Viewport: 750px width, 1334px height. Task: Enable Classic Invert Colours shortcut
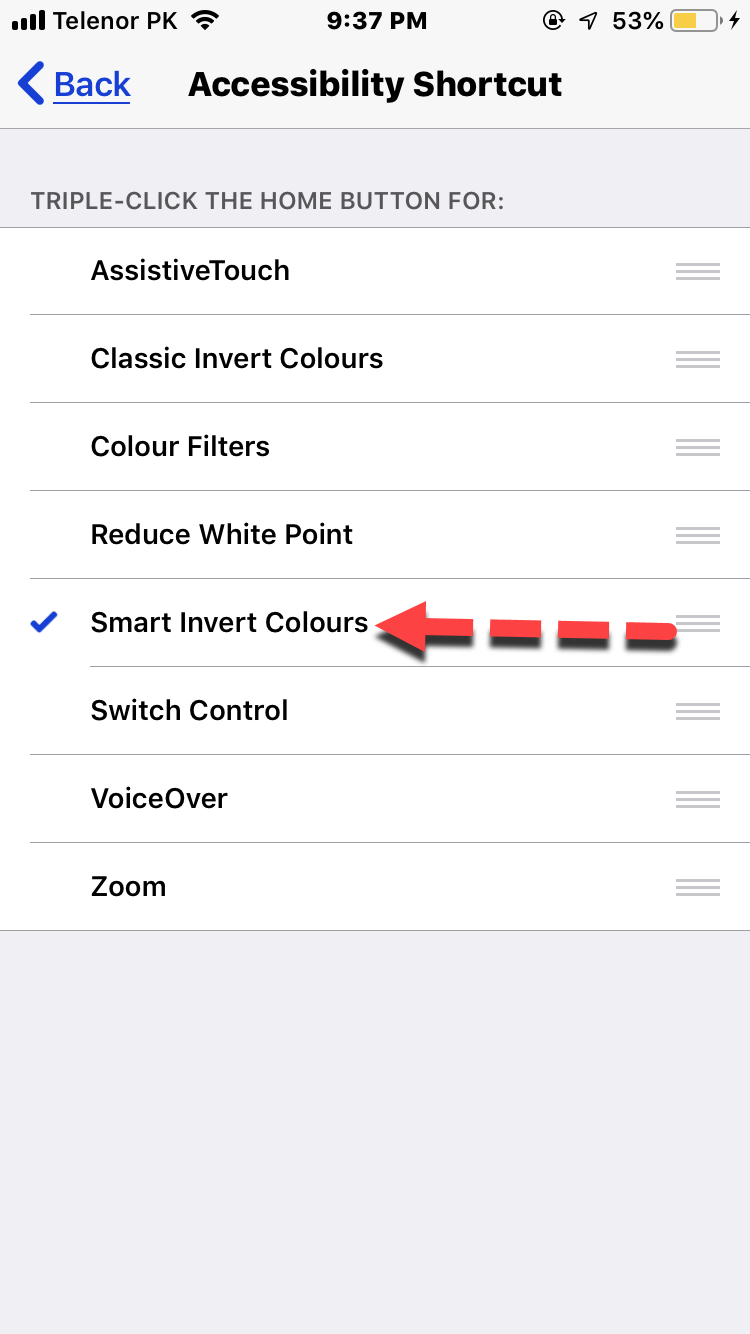(237, 359)
